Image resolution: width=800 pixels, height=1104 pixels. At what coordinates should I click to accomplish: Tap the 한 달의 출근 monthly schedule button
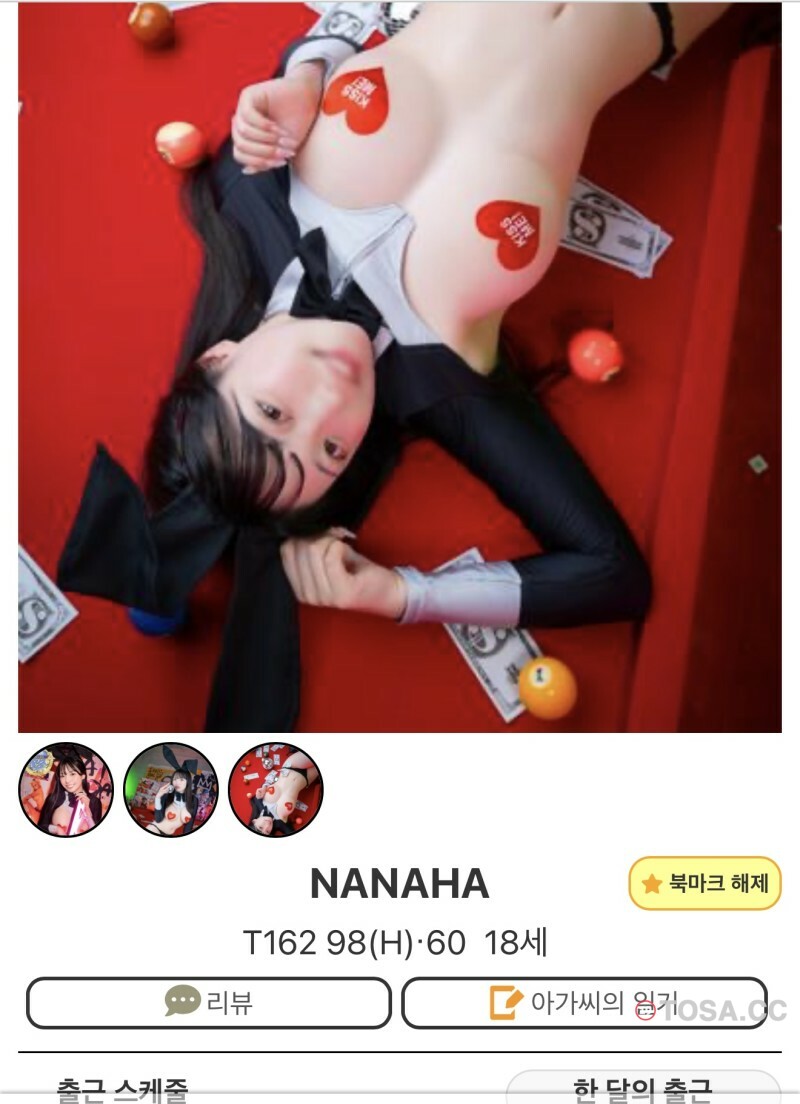[642, 1088]
